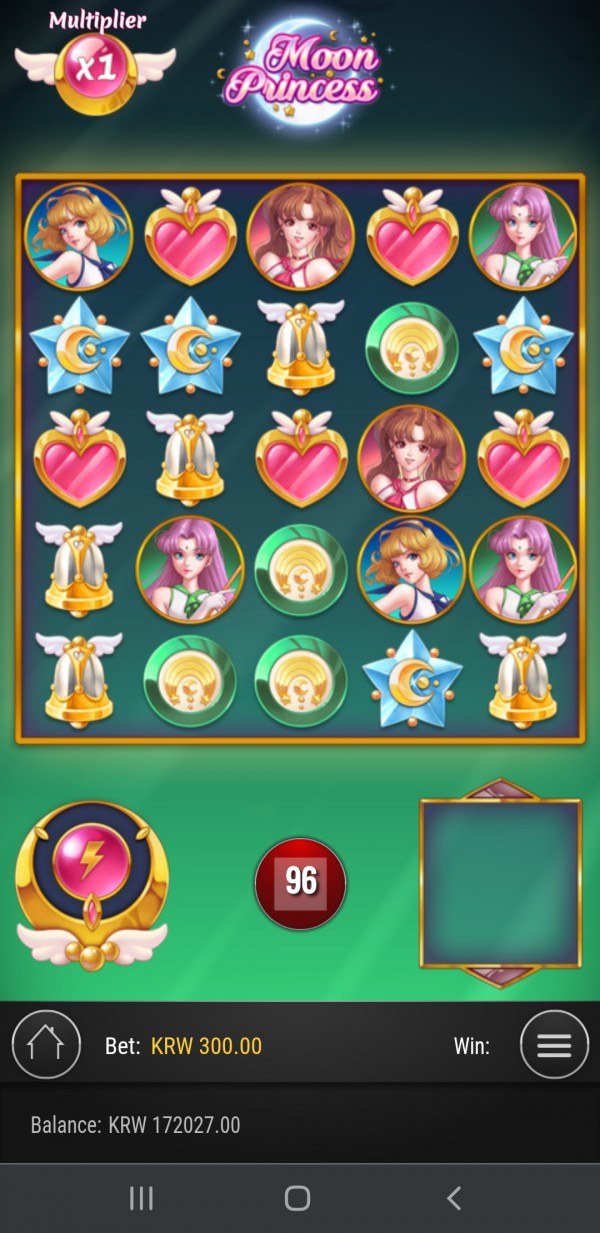
Task: Tap the home icon button
Action: pos(46,1044)
